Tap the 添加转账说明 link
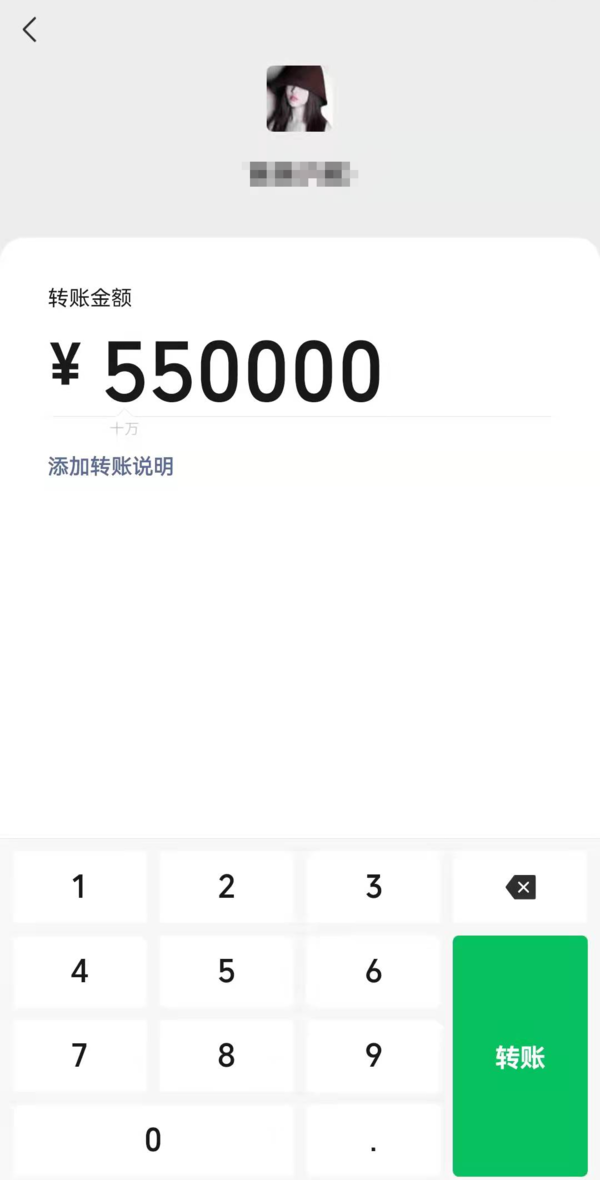Viewport: 600px width, 1180px height. 111,467
